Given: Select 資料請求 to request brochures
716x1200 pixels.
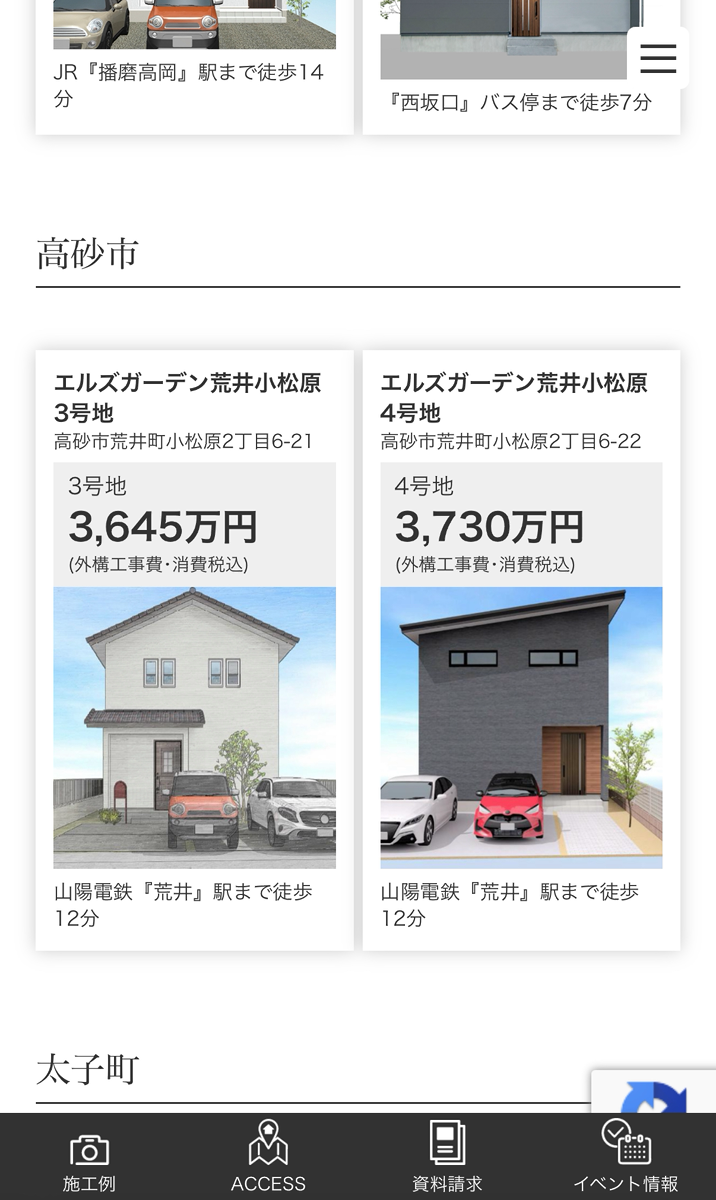Looking at the screenshot, I should pos(447,1161).
